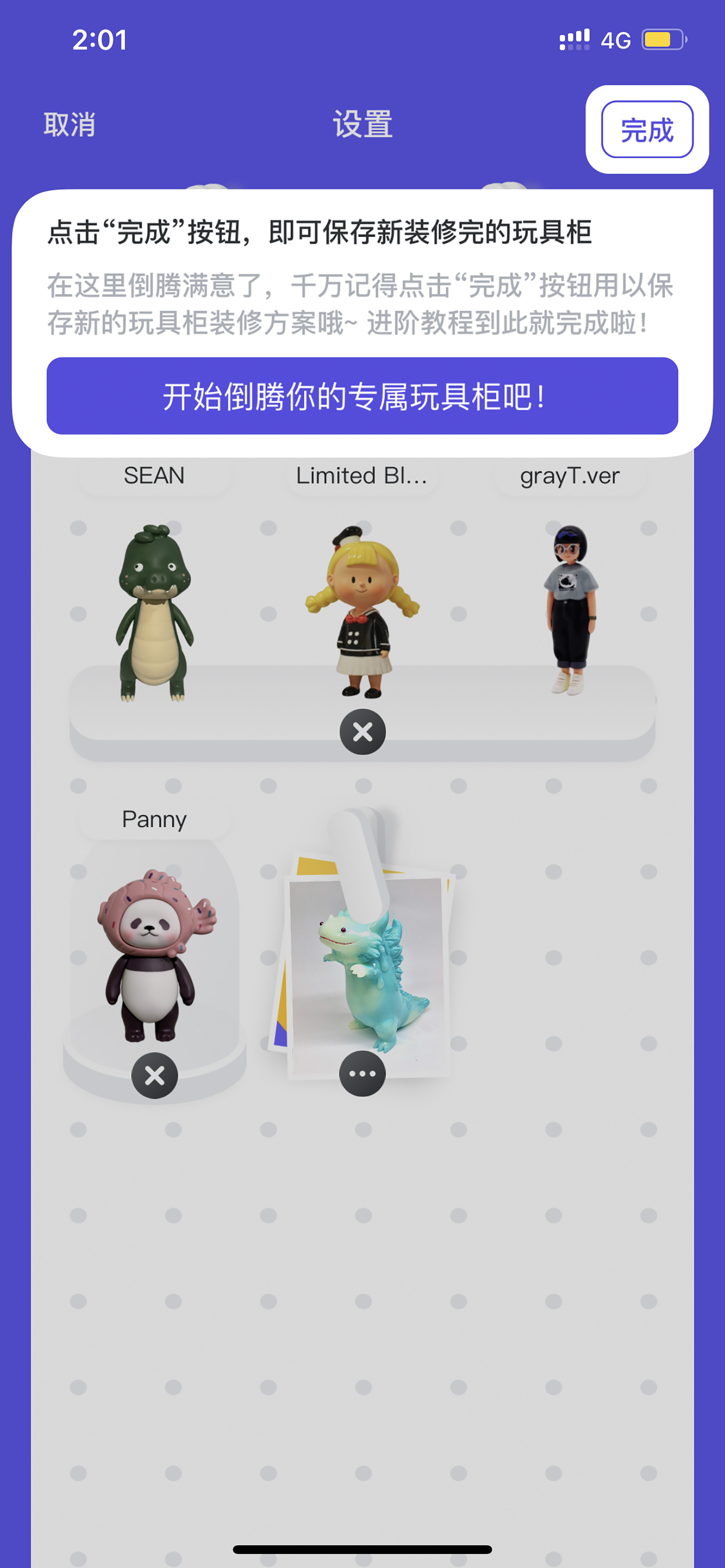Screen dimensions: 725x1568
Task: Select the SEAN crocodile figure
Action: point(155,612)
